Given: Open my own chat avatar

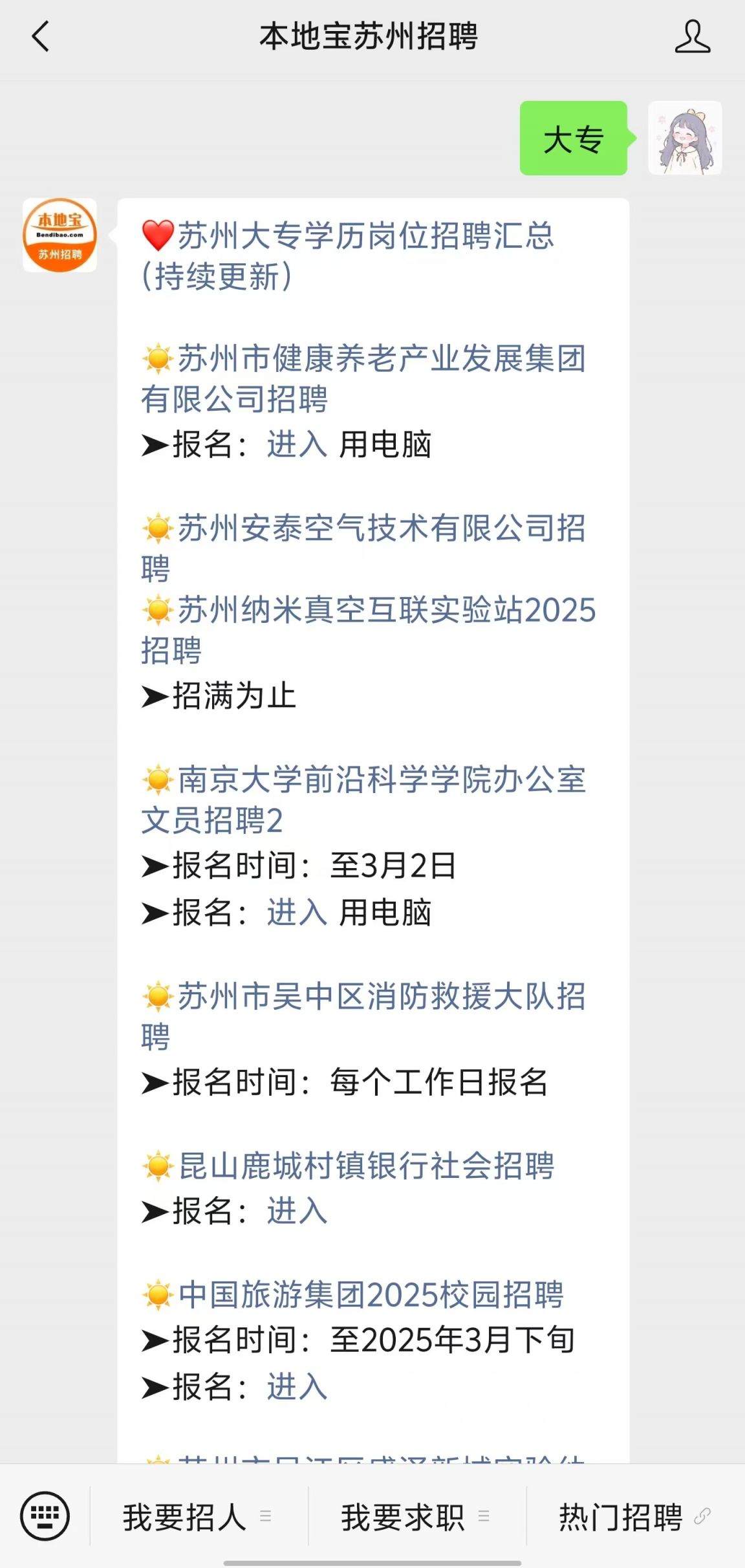Looking at the screenshot, I should click(x=685, y=138).
